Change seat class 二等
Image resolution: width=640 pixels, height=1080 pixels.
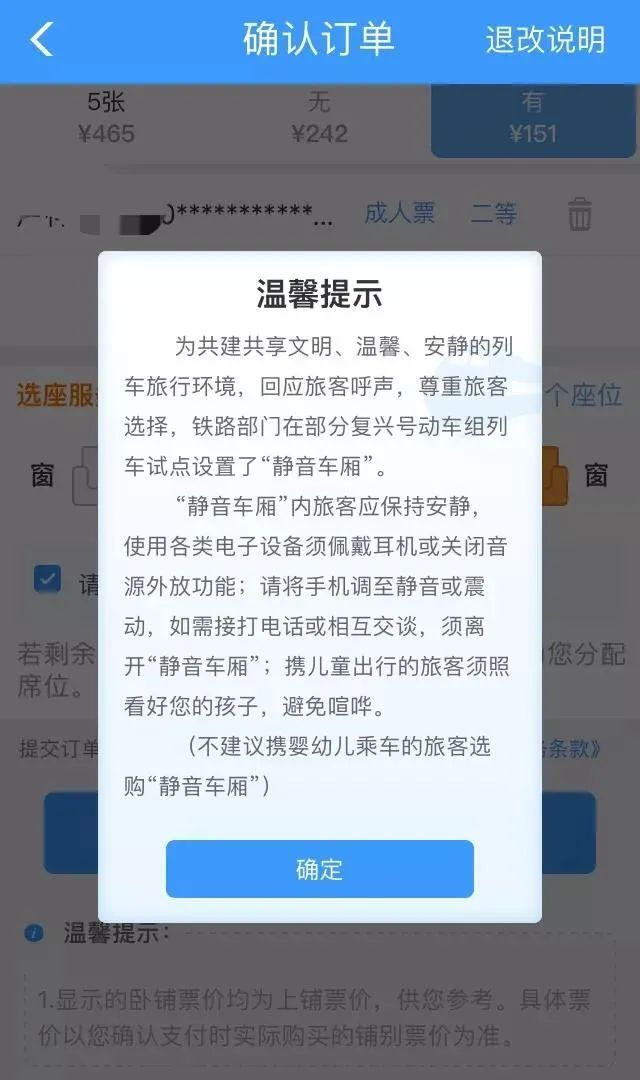tap(494, 213)
